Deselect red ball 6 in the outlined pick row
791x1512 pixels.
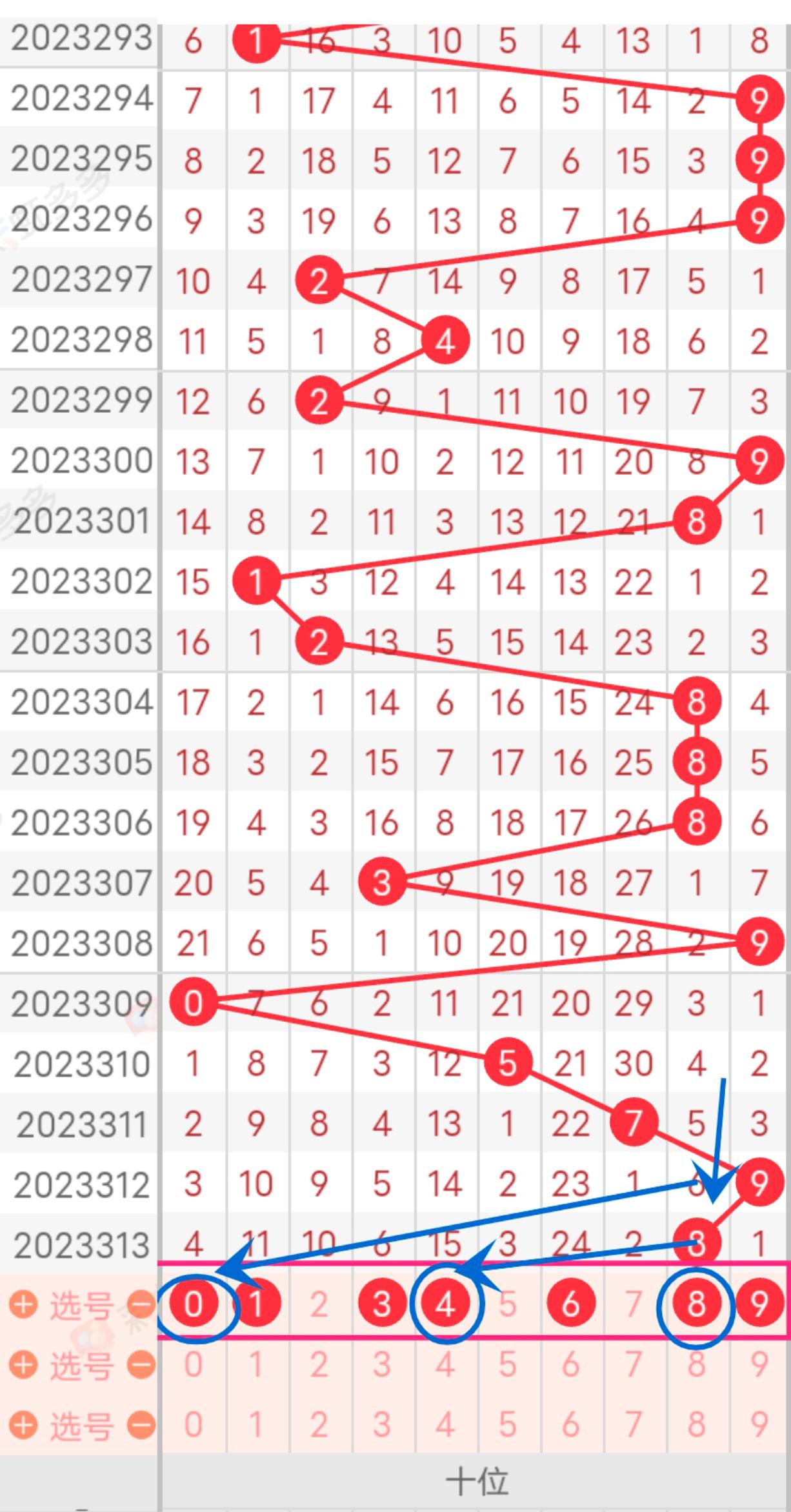(570, 1305)
